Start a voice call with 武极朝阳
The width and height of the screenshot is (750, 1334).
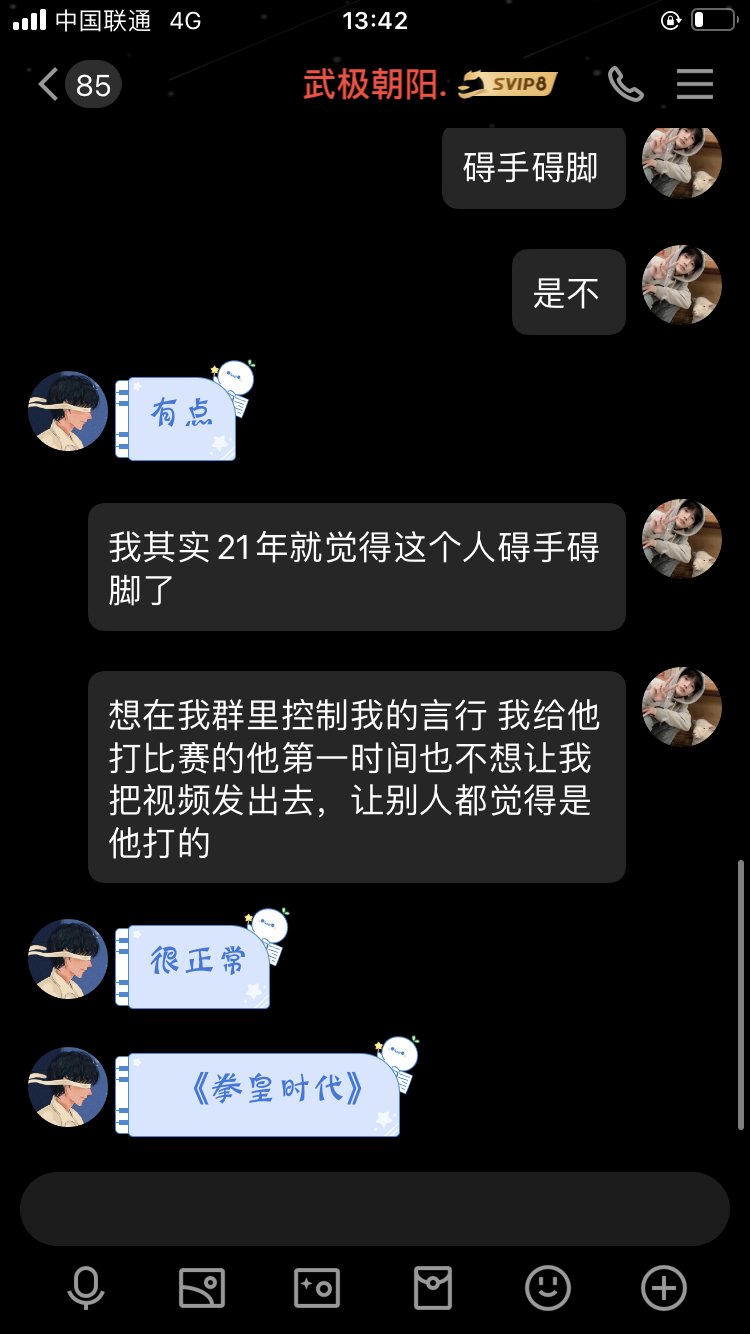pyautogui.click(x=626, y=85)
